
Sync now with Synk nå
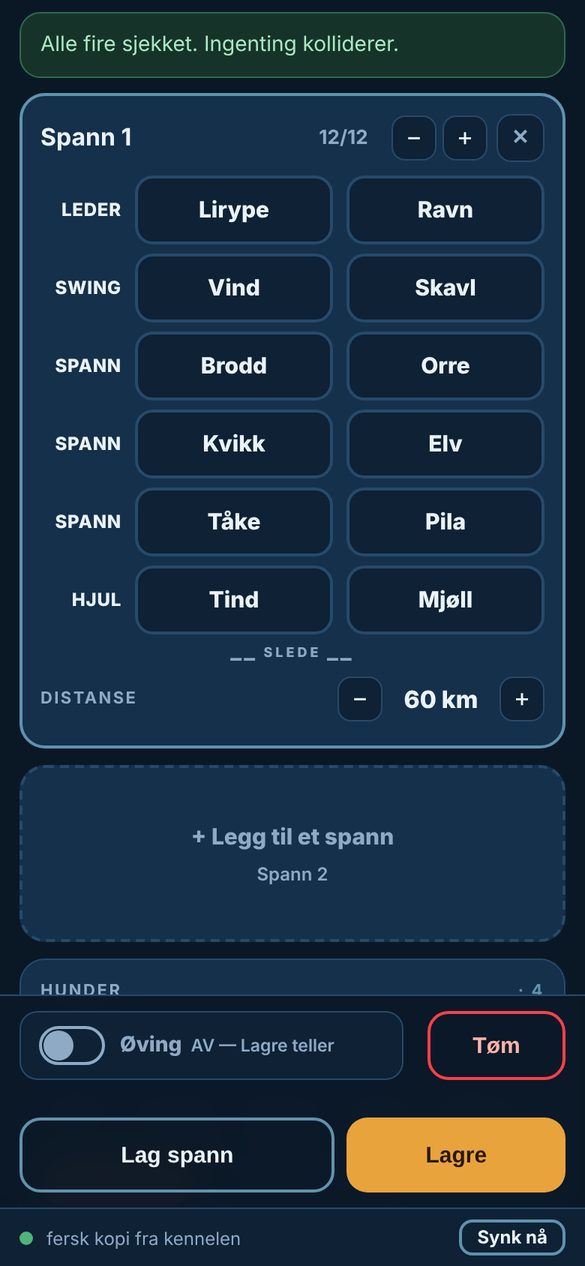click(x=512, y=1237)
